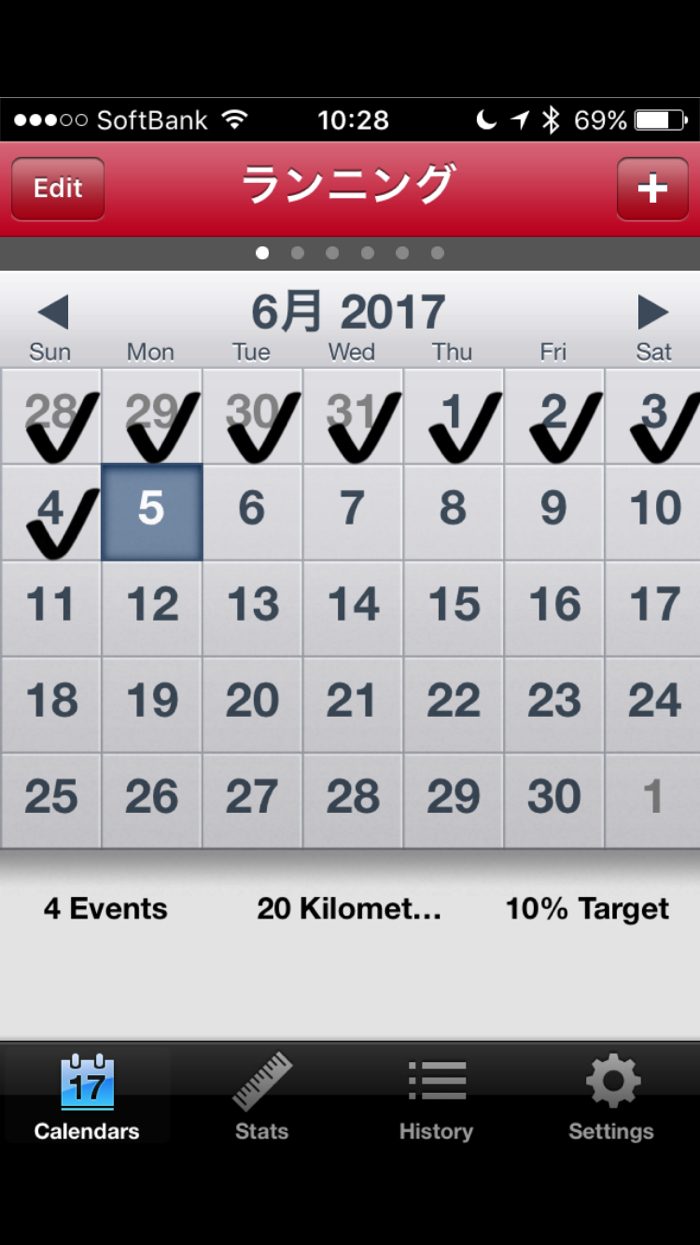Select June 5 on the calendar
Image resolution: width=700 pixels, height=1245 pixels.
click(152, 512)
